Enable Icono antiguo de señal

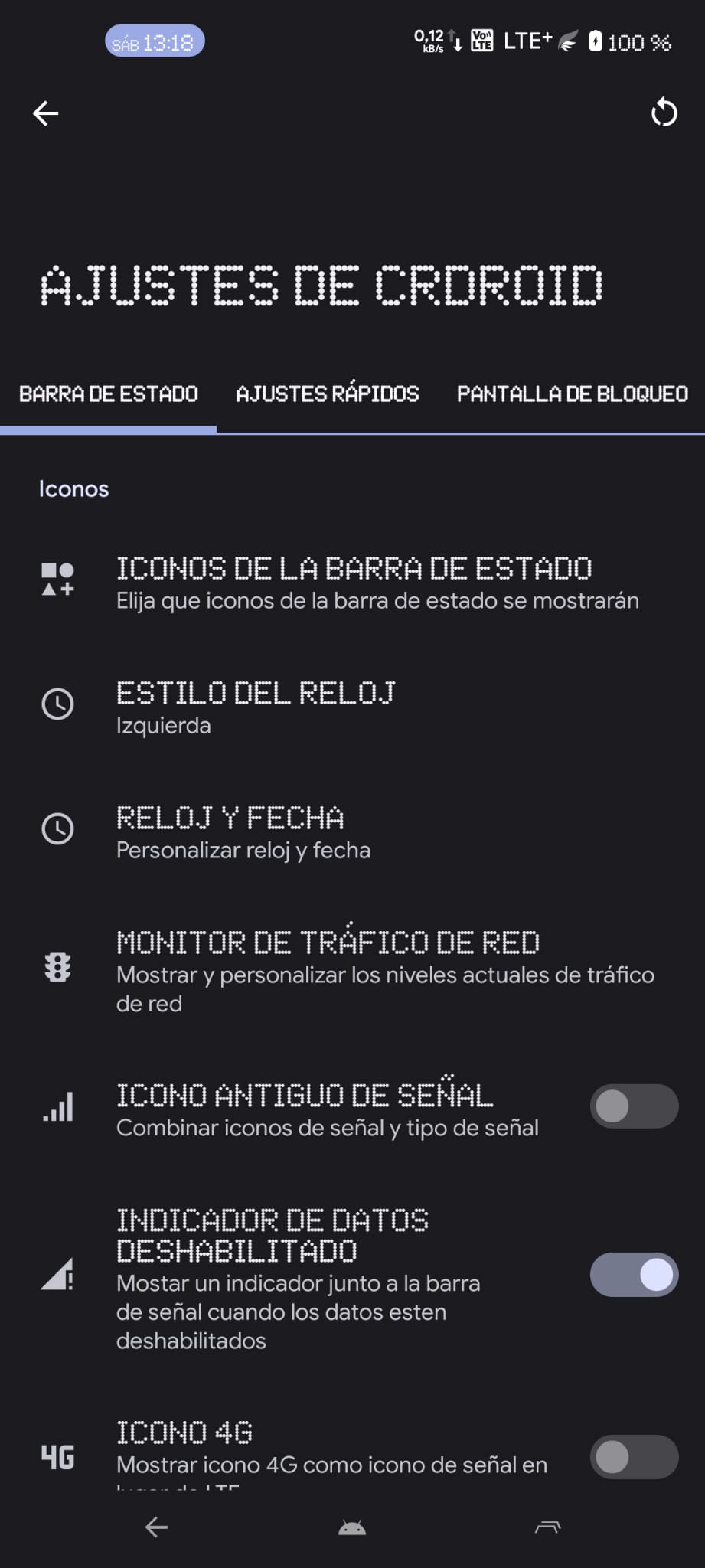pos(633,1106)
